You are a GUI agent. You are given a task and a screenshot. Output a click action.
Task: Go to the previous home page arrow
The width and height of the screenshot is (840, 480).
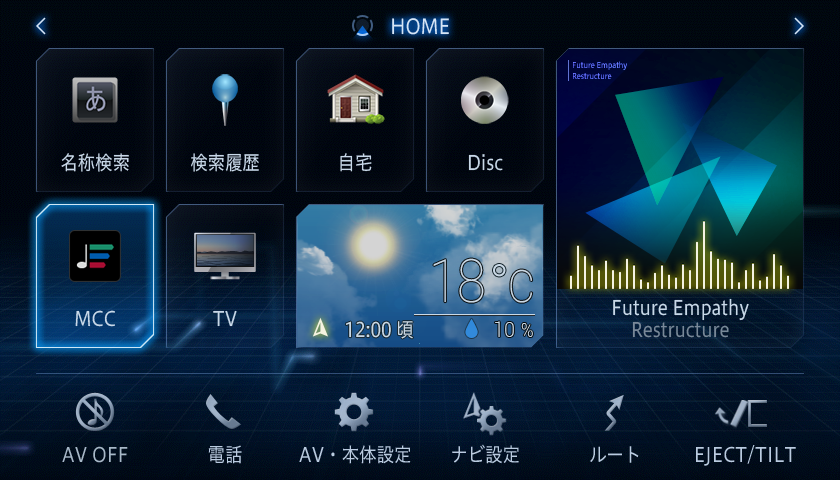[41, 27]
